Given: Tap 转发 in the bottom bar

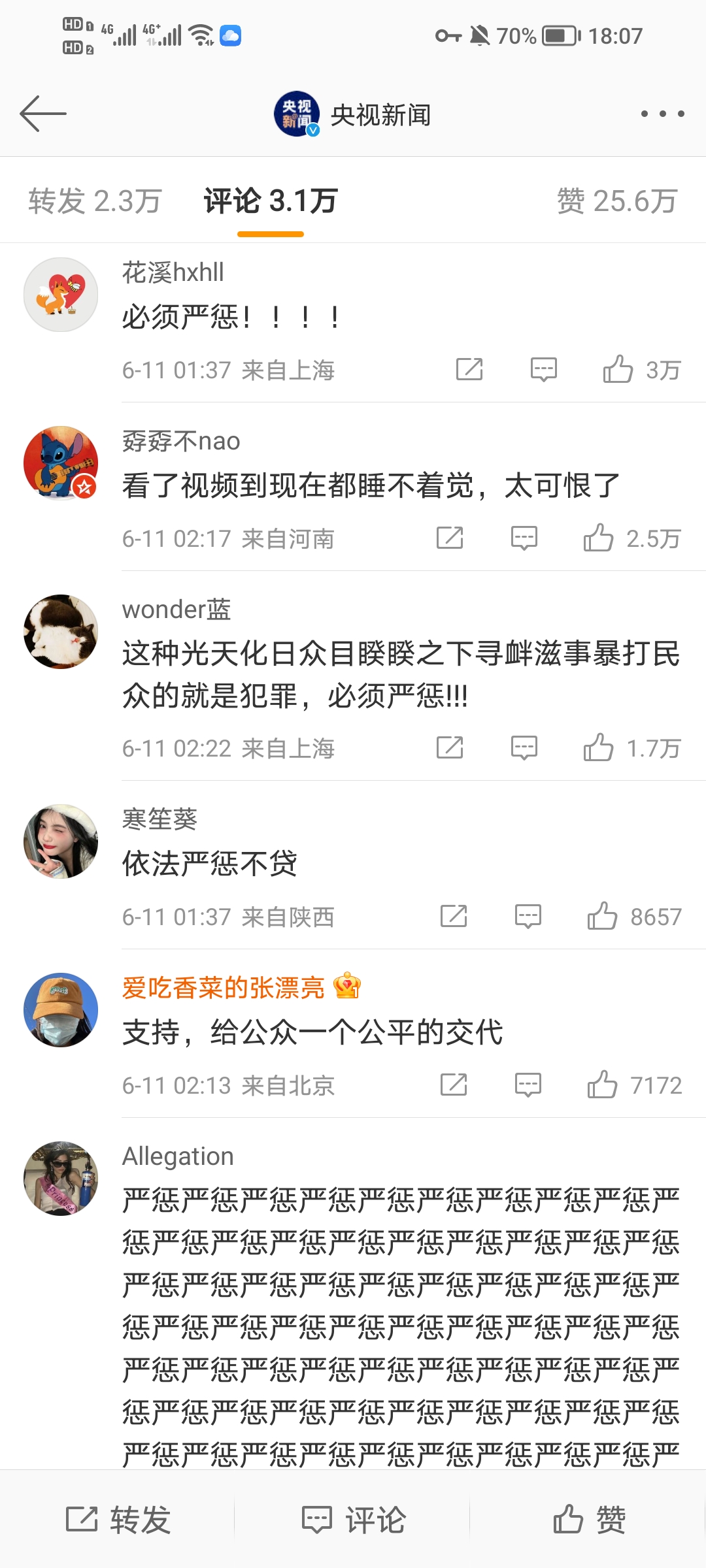Looking at the screenshot, I should point(118,1519).
